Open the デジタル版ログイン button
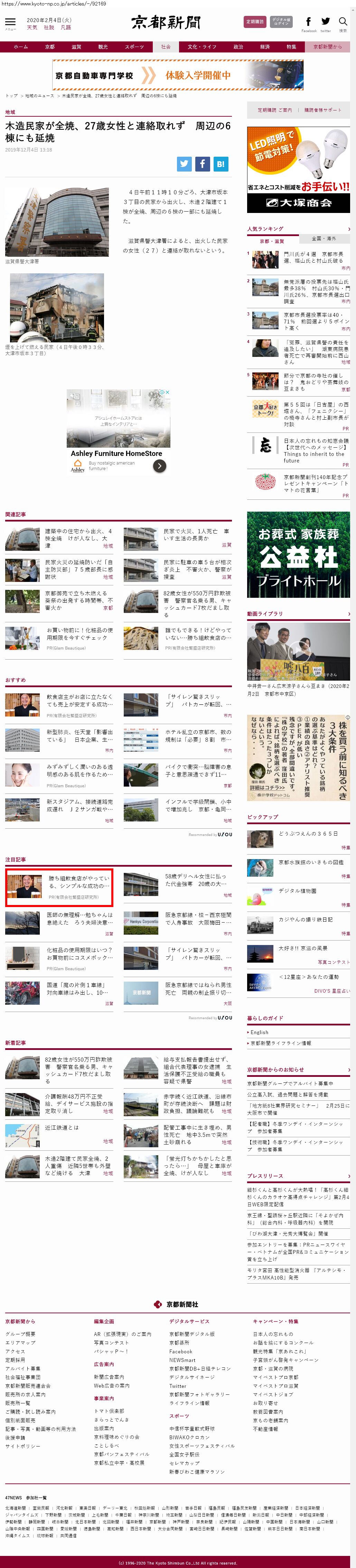Screen dimensions: 356x1568 tap(281, 22)
